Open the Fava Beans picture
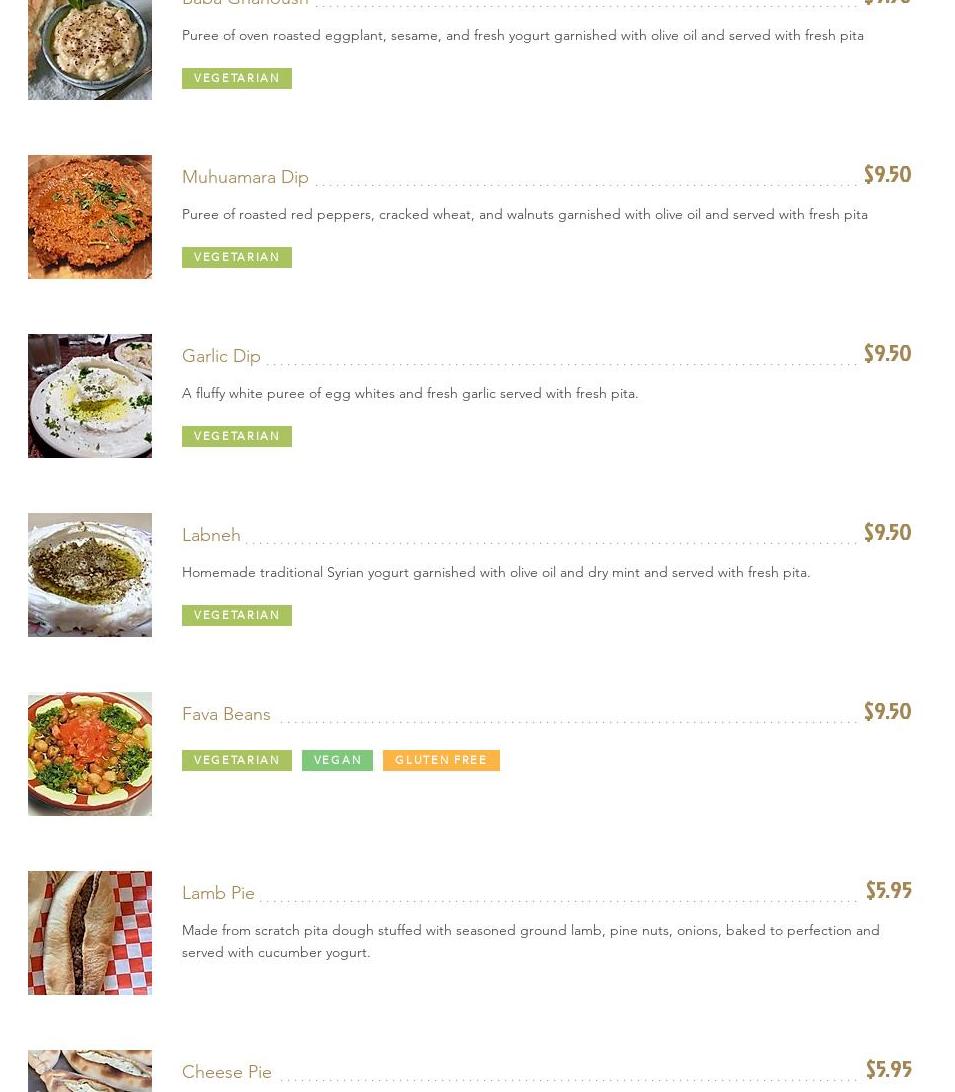The image size is (955, 1092). click(90, 754)
